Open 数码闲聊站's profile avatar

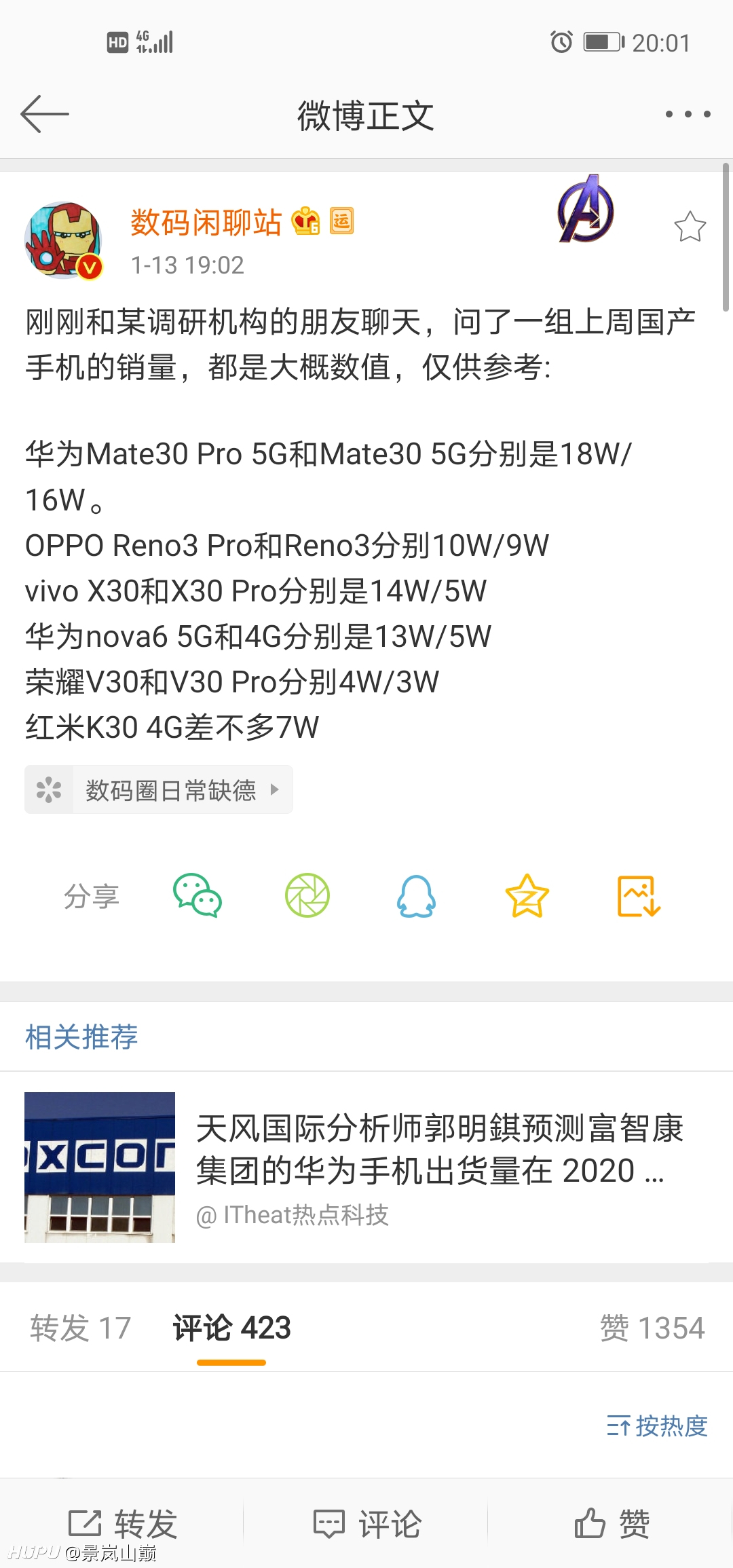pyautogui.click(x=64, y=240)
